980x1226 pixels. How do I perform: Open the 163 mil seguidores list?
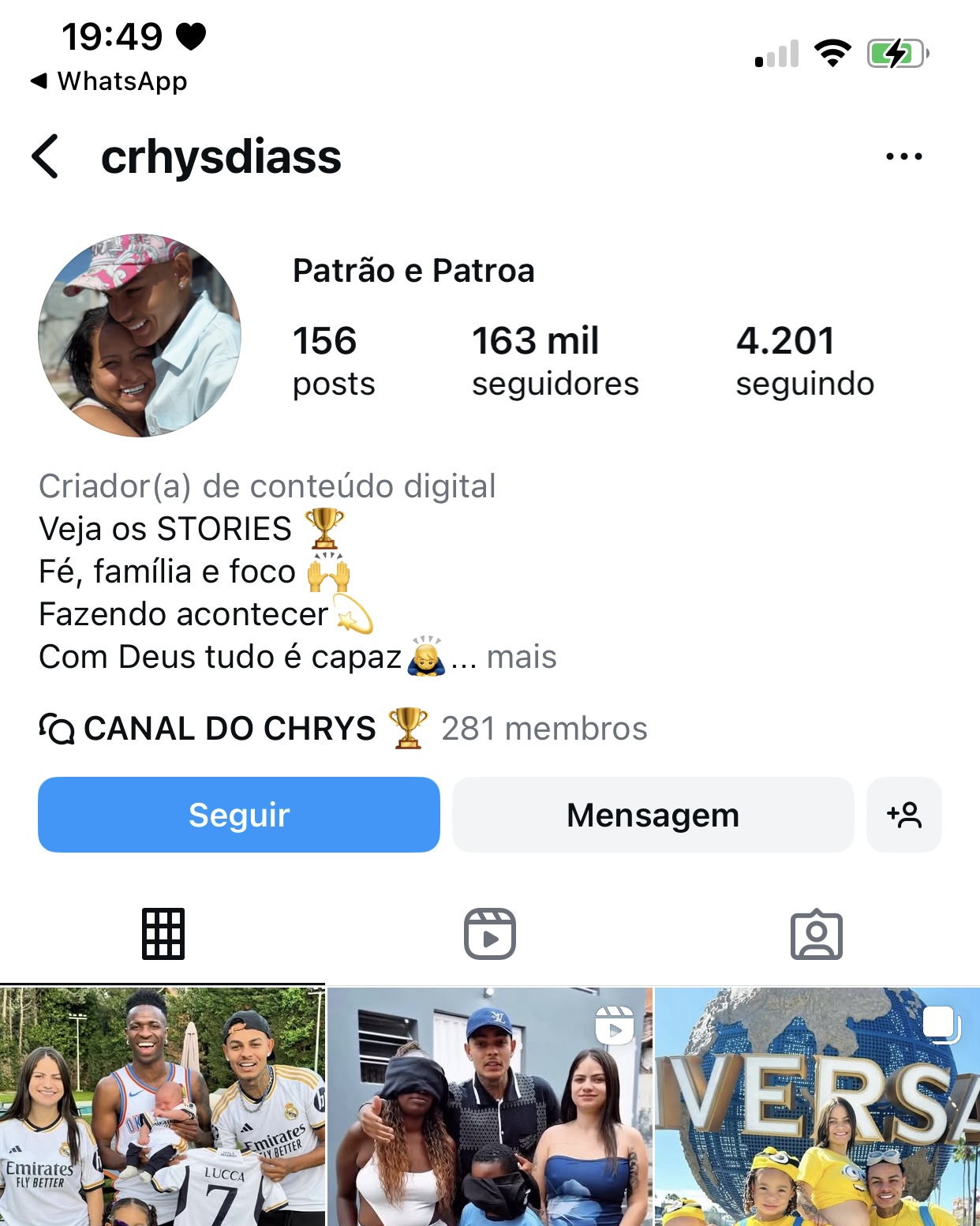[x=555, y=361]
